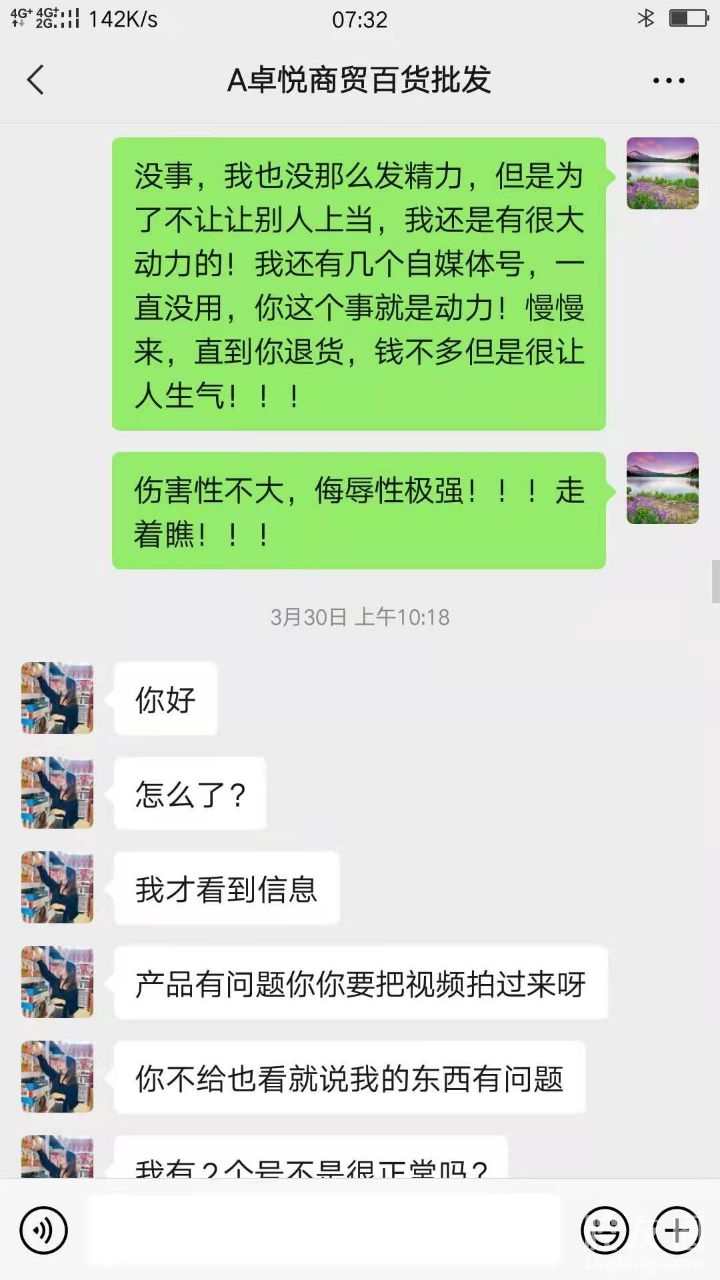The height and width of the screenshot is (1280, 720).
Task: Open the three-dot chat info menu
Action: 668,80
